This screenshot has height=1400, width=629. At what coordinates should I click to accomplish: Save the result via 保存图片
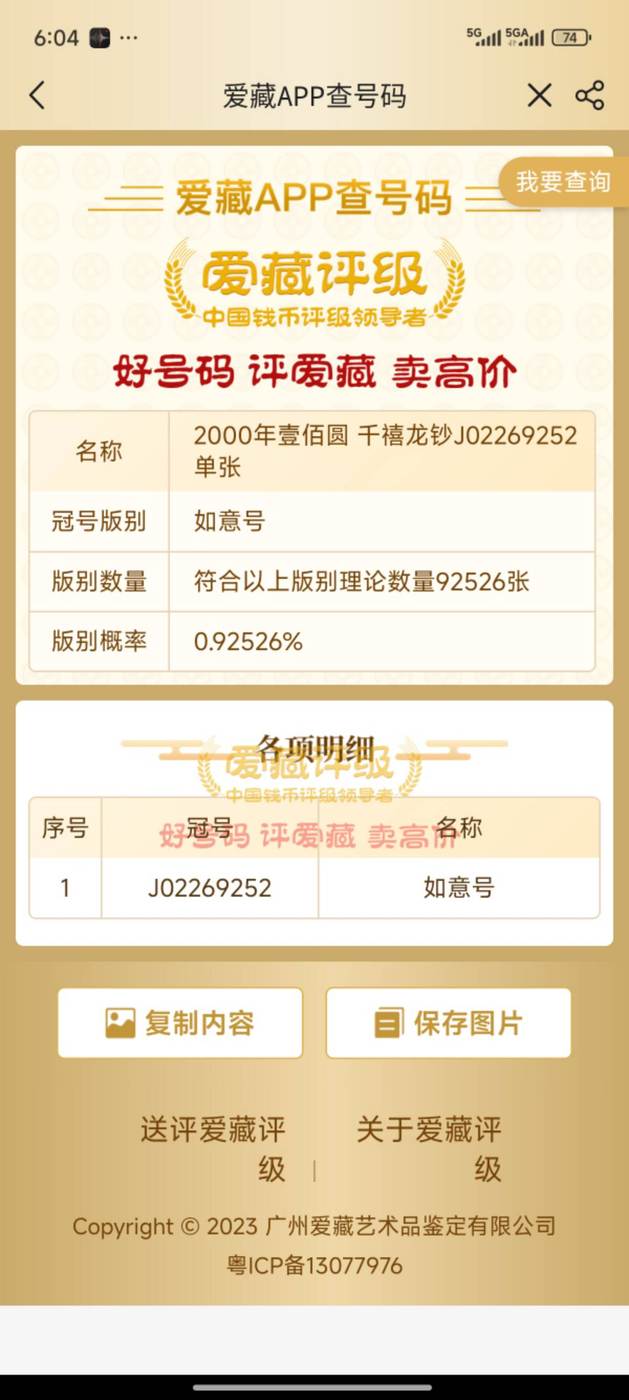coord(448,1023)
